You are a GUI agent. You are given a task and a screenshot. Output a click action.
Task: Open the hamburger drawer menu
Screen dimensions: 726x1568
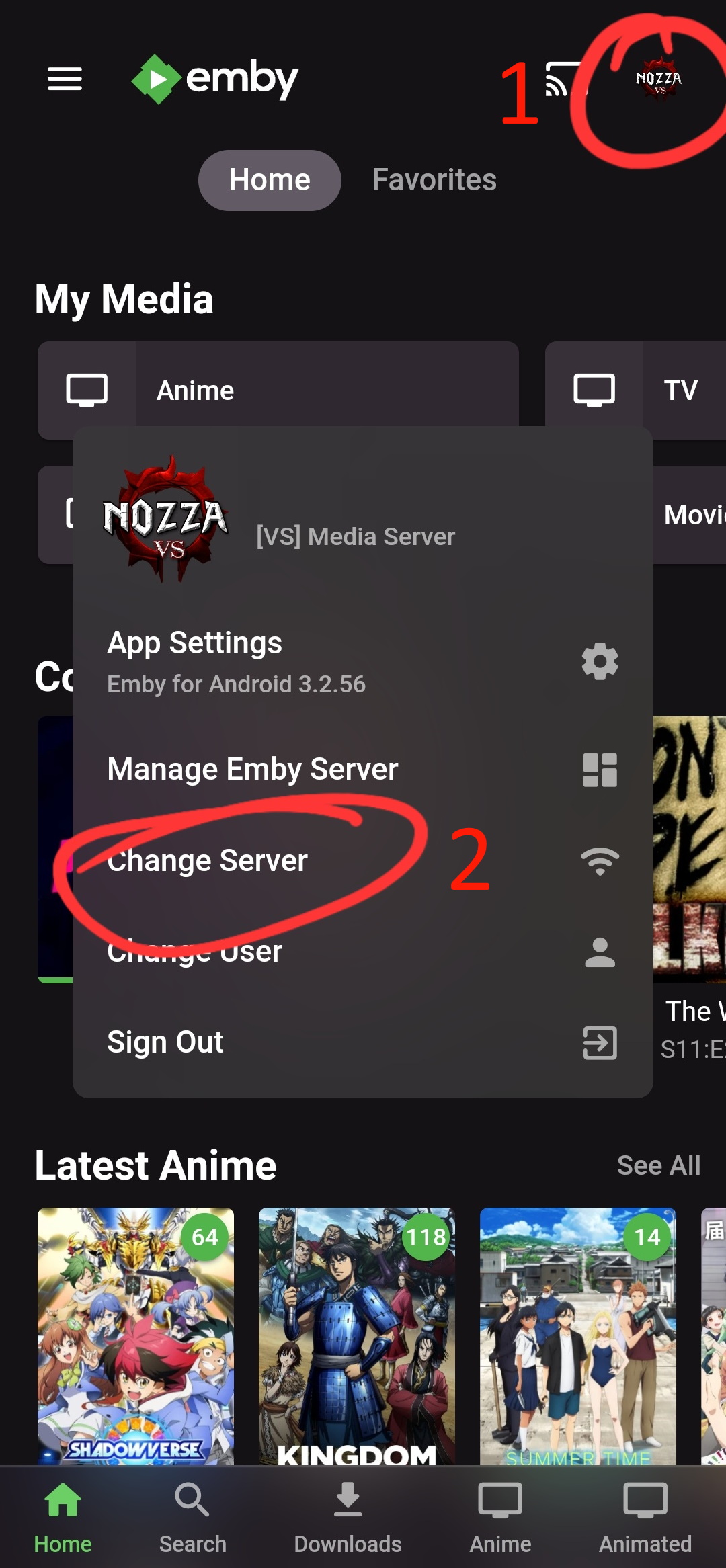(x=65, y=79)
